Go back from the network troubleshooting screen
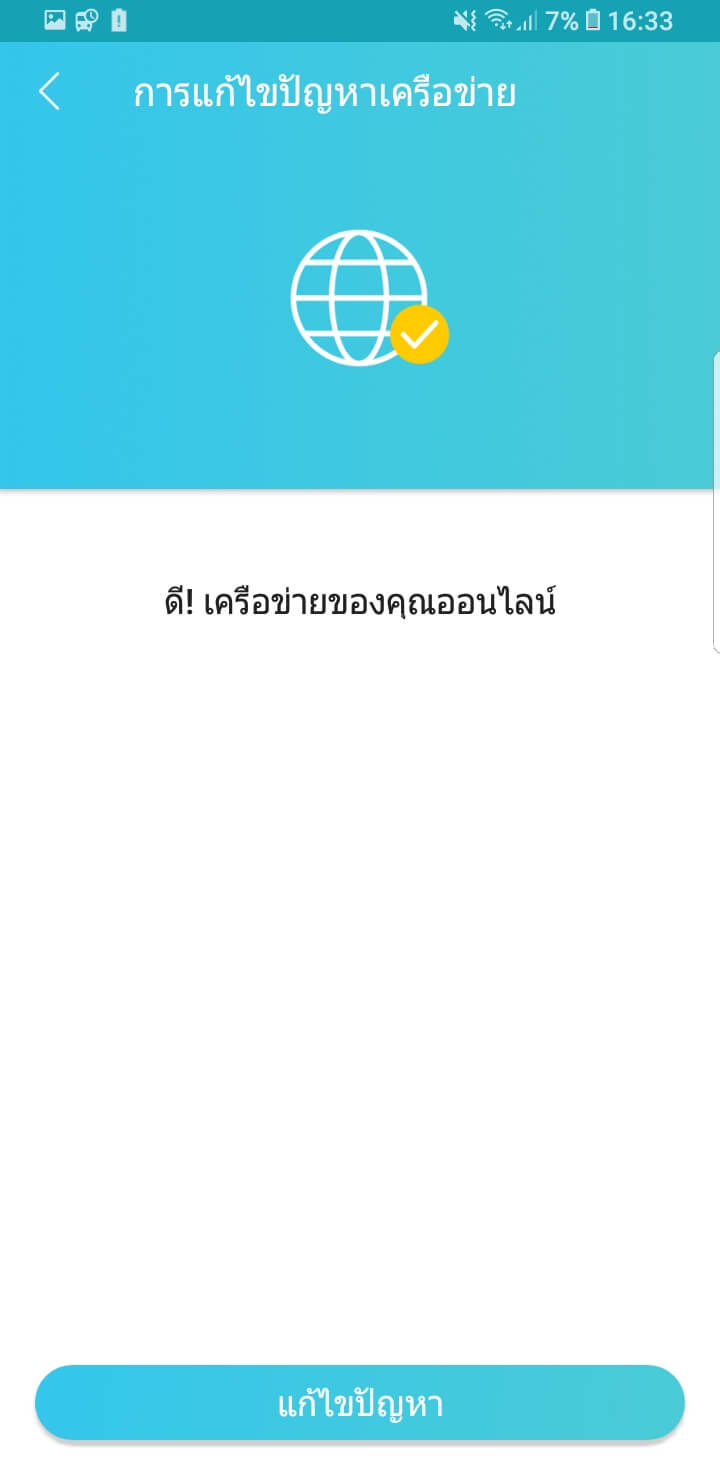720x1480 pixels. point(49,92)
